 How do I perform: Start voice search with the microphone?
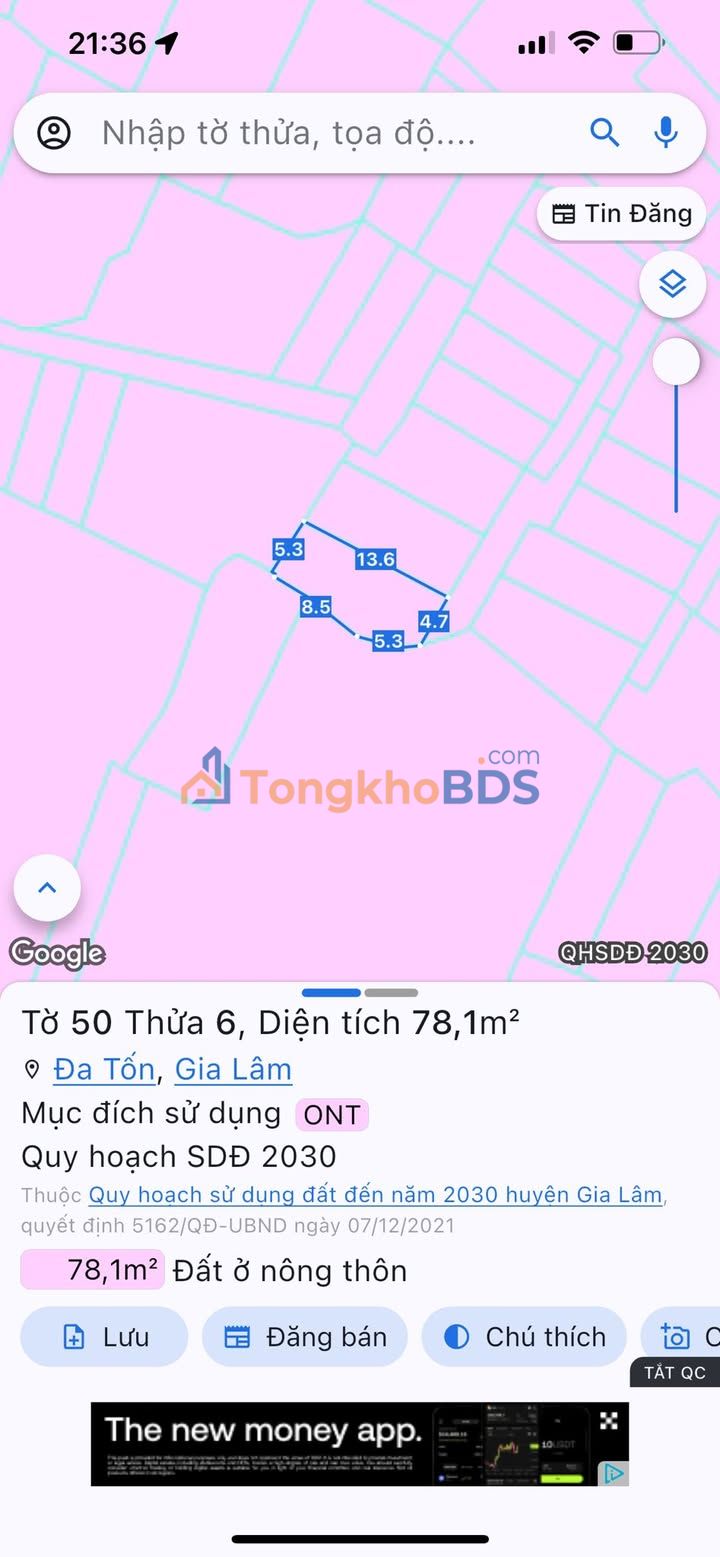coord(666,133)
